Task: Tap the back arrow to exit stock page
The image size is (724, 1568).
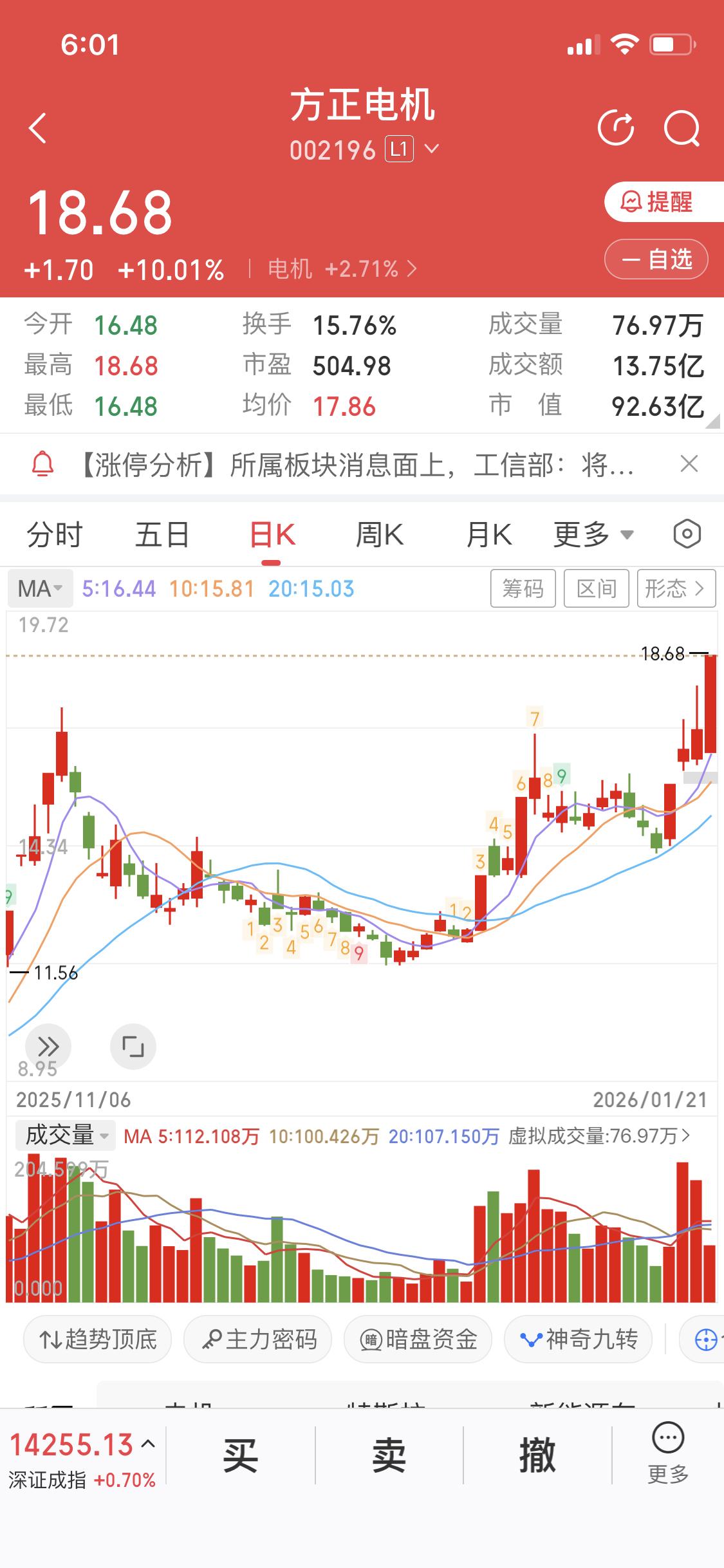Action: (37, 127)
